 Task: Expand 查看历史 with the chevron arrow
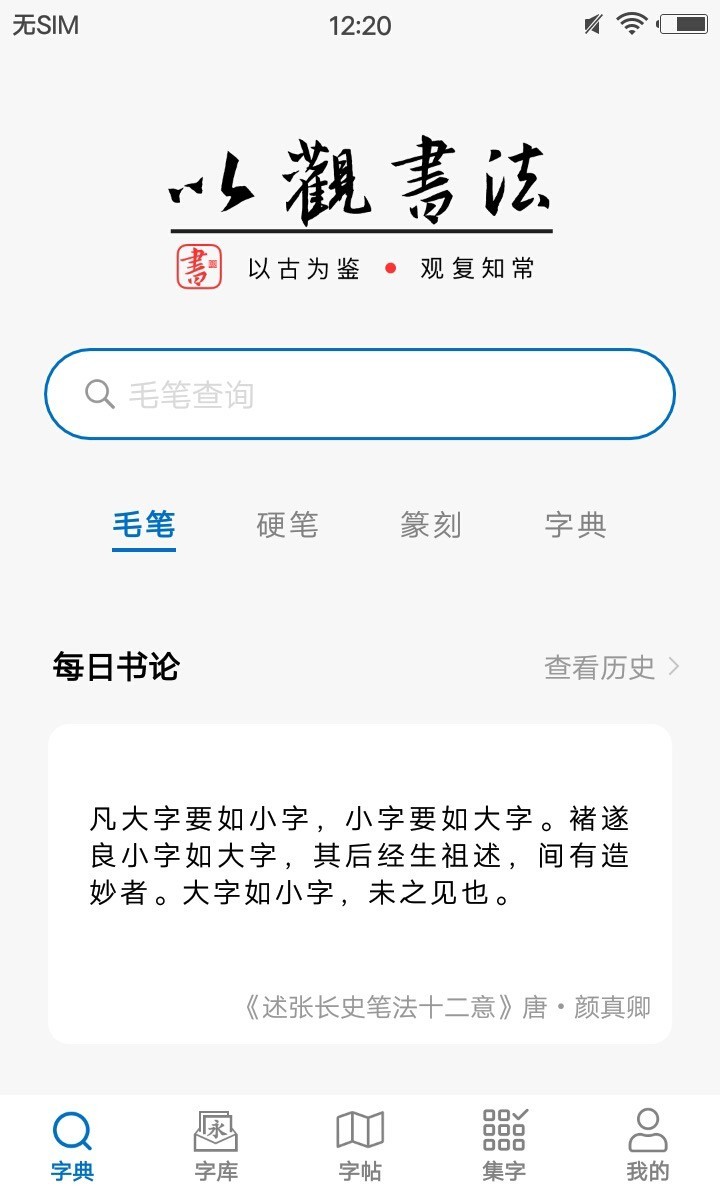click(675, 665)
